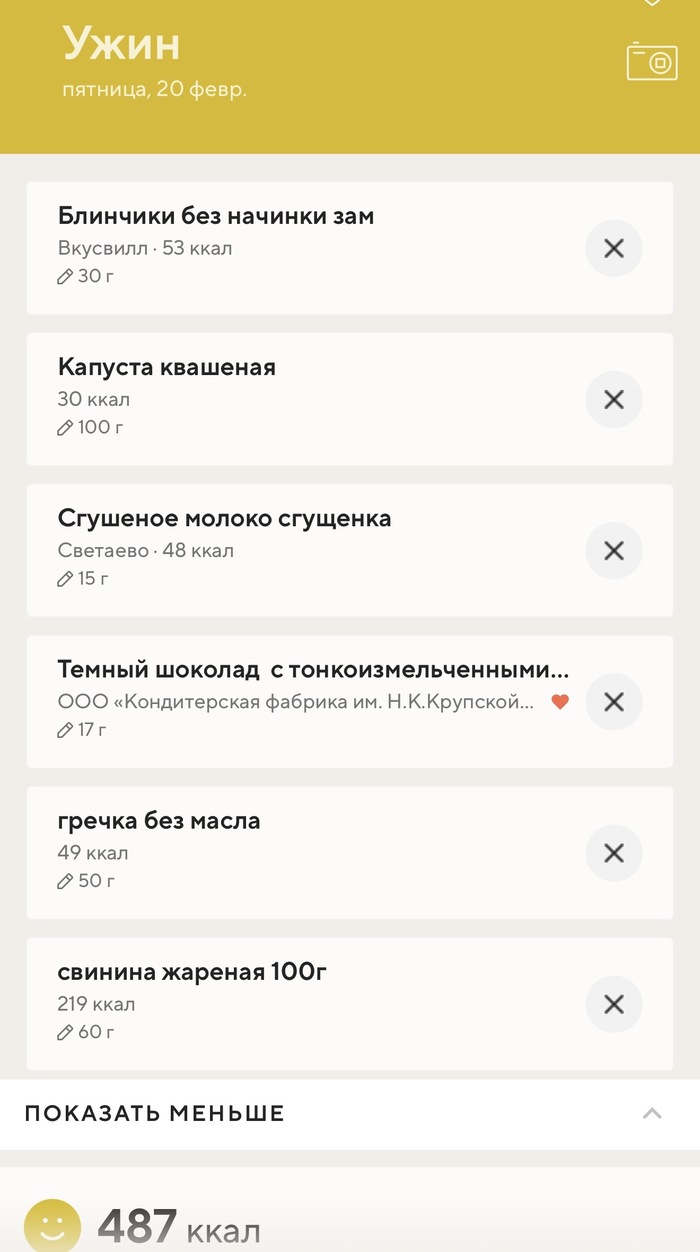Image resolution: width=700 pixels, height=1252 pixels.
Task: Open the camera icon in the header
Action: [651, 62]
